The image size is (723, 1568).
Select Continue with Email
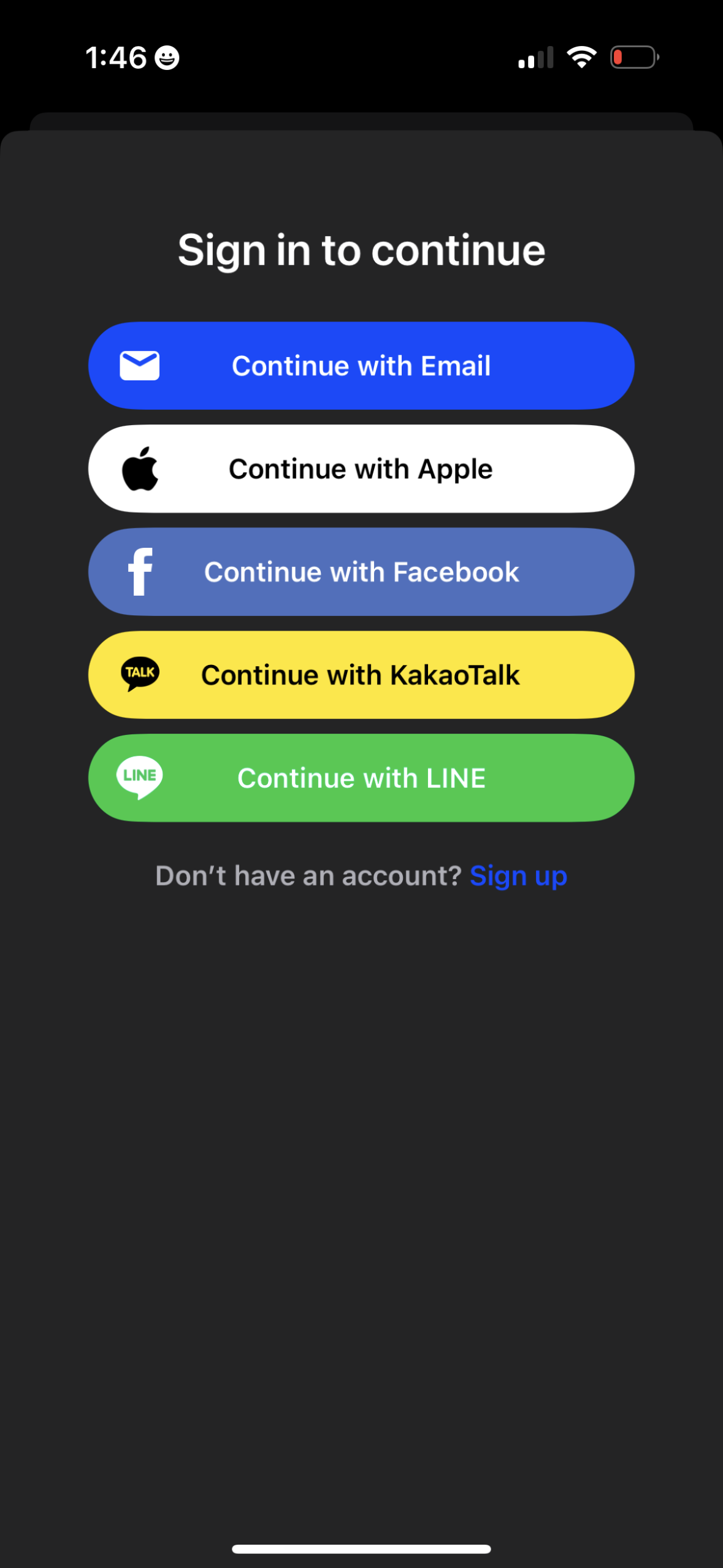point(361,365)
